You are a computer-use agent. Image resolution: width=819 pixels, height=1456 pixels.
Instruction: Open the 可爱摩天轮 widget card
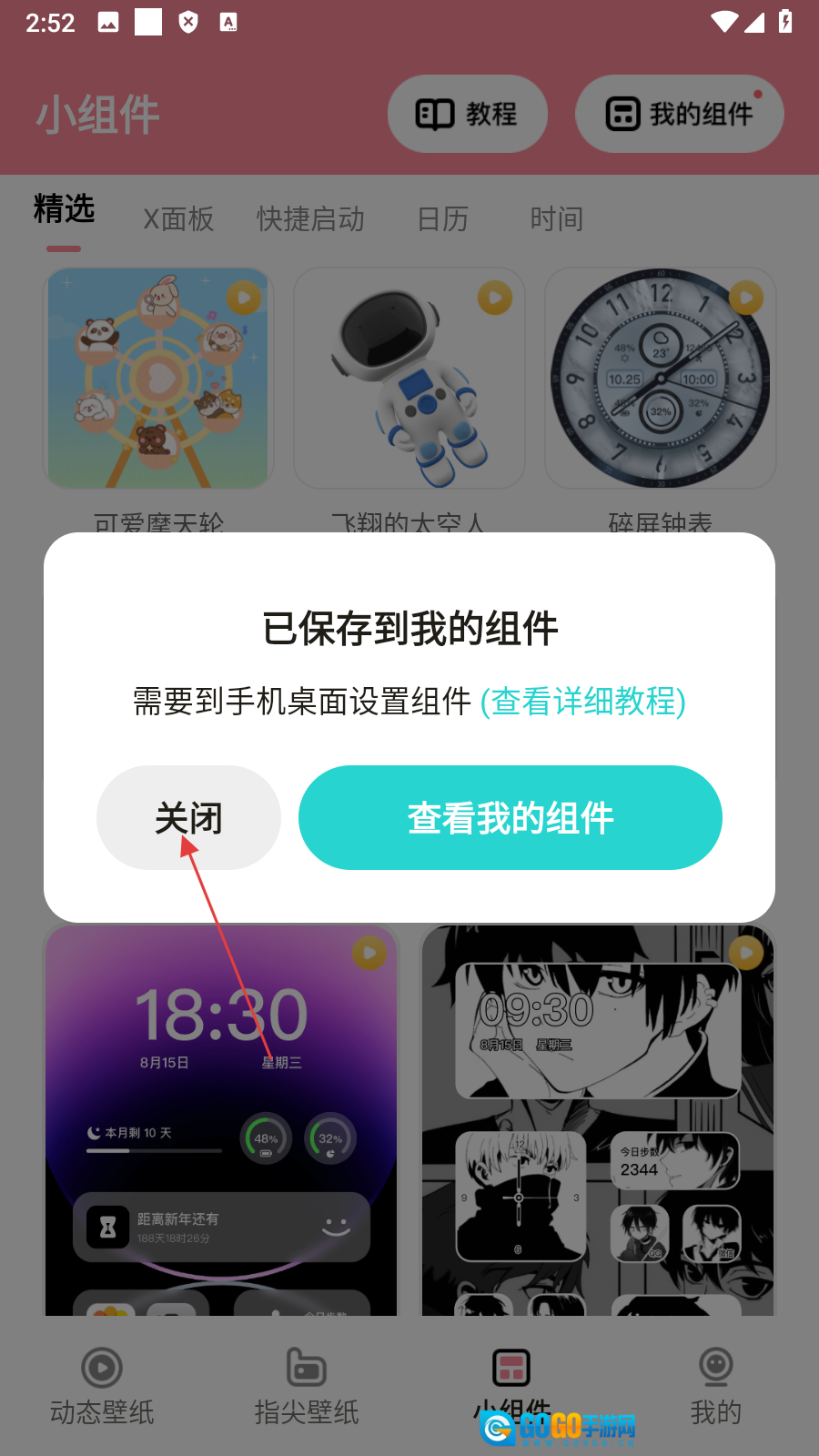click(158, 378)
